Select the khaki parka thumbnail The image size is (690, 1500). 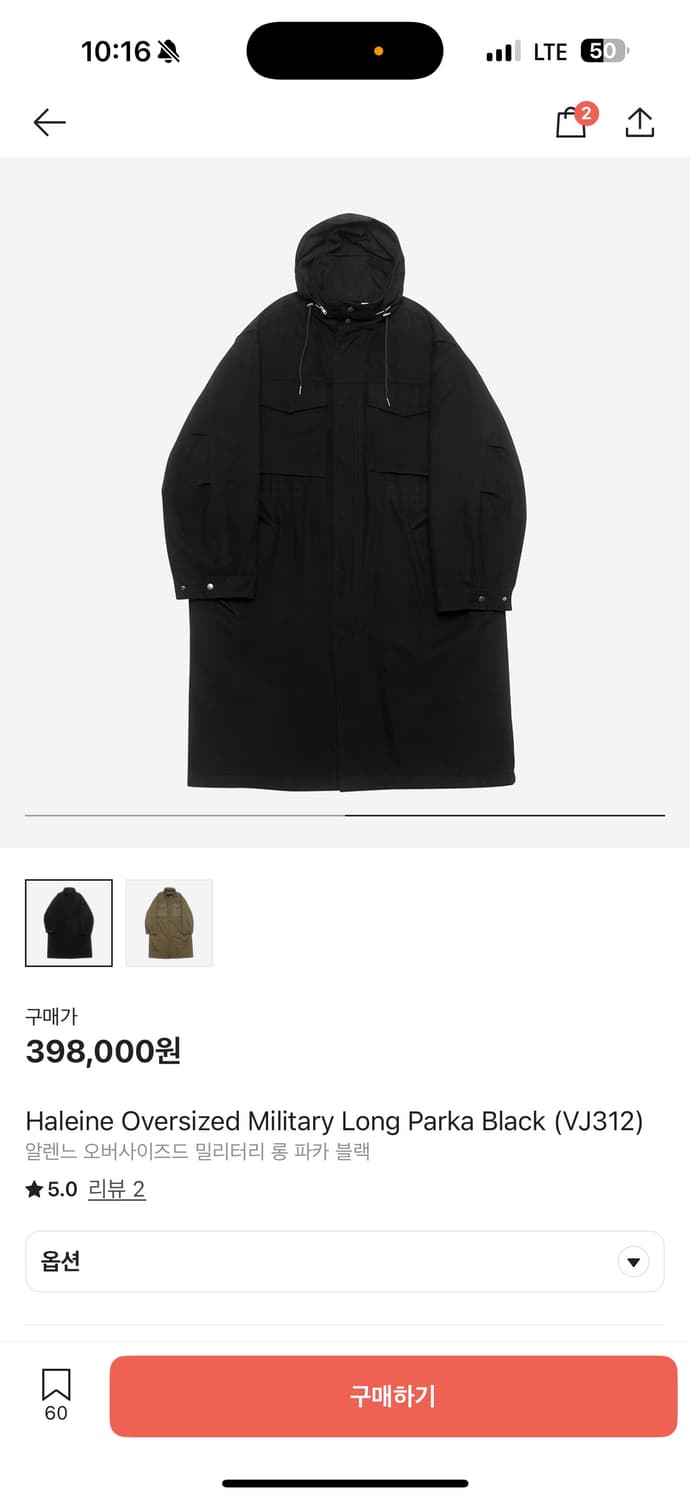(x=169, y=923)
